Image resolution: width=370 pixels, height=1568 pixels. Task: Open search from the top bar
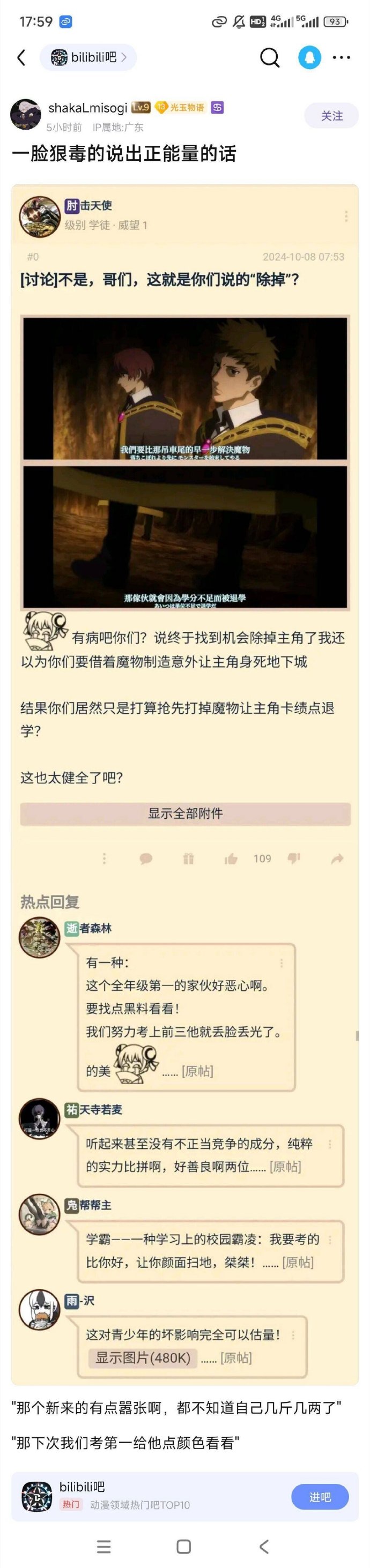[269, 58]
